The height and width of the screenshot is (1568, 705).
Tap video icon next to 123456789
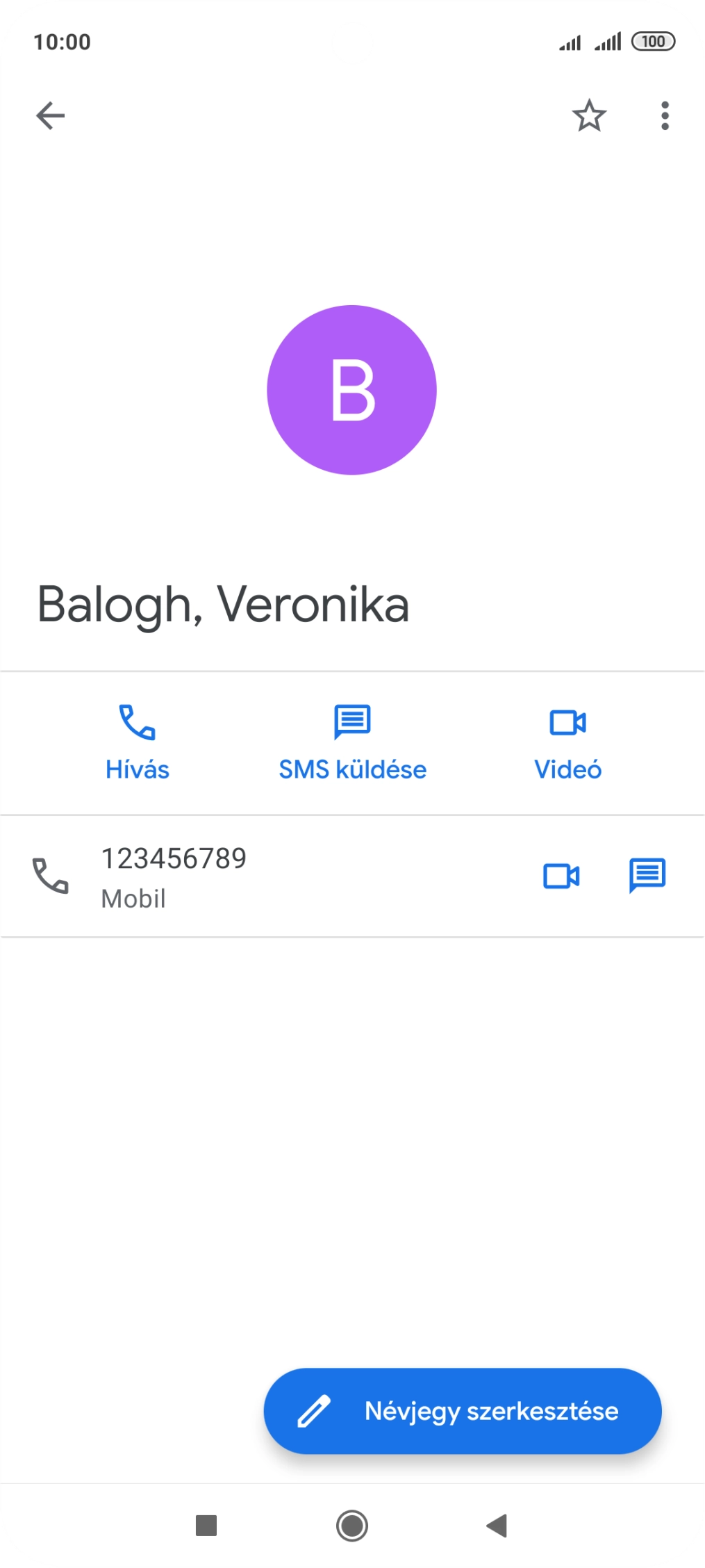[x=561, y=876]
